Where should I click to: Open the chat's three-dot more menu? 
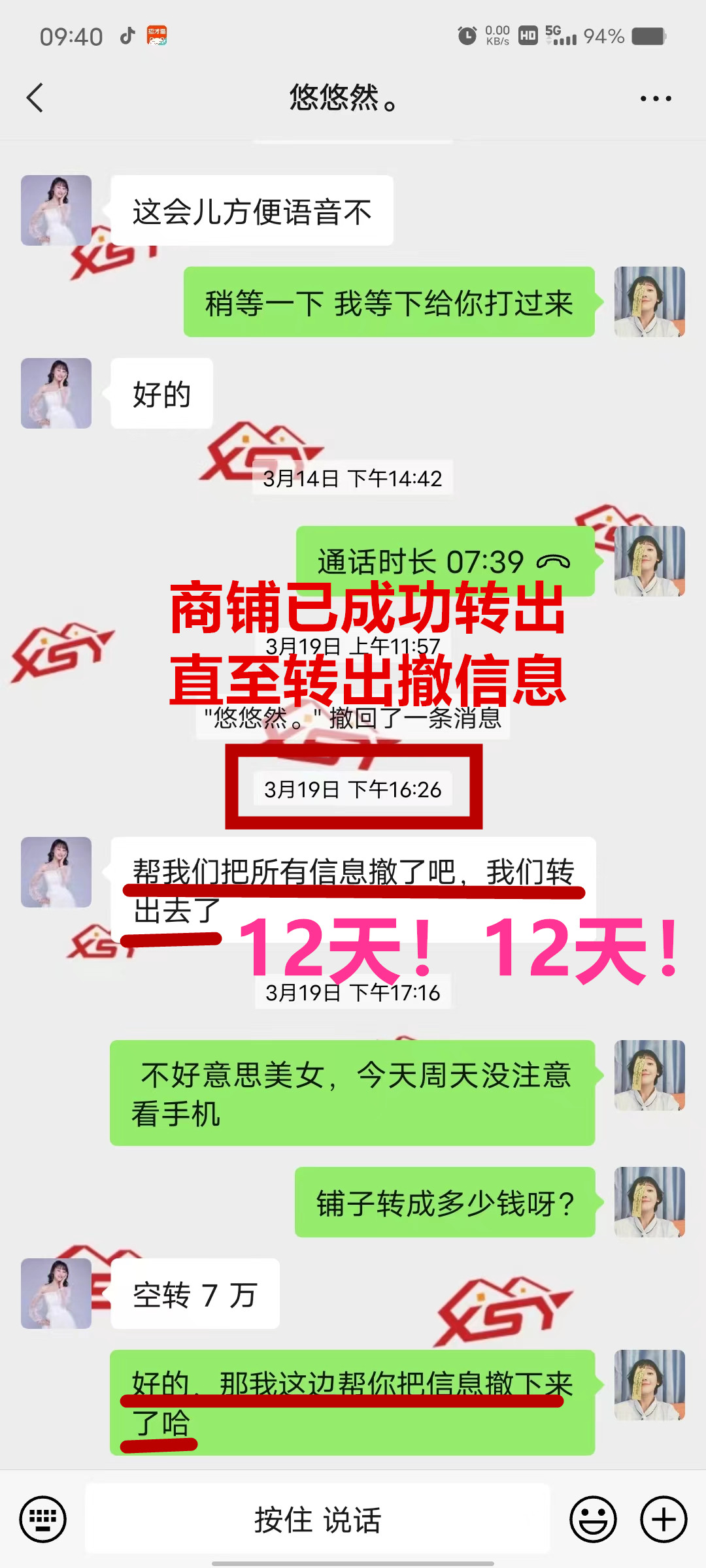(x=656, y=99)
